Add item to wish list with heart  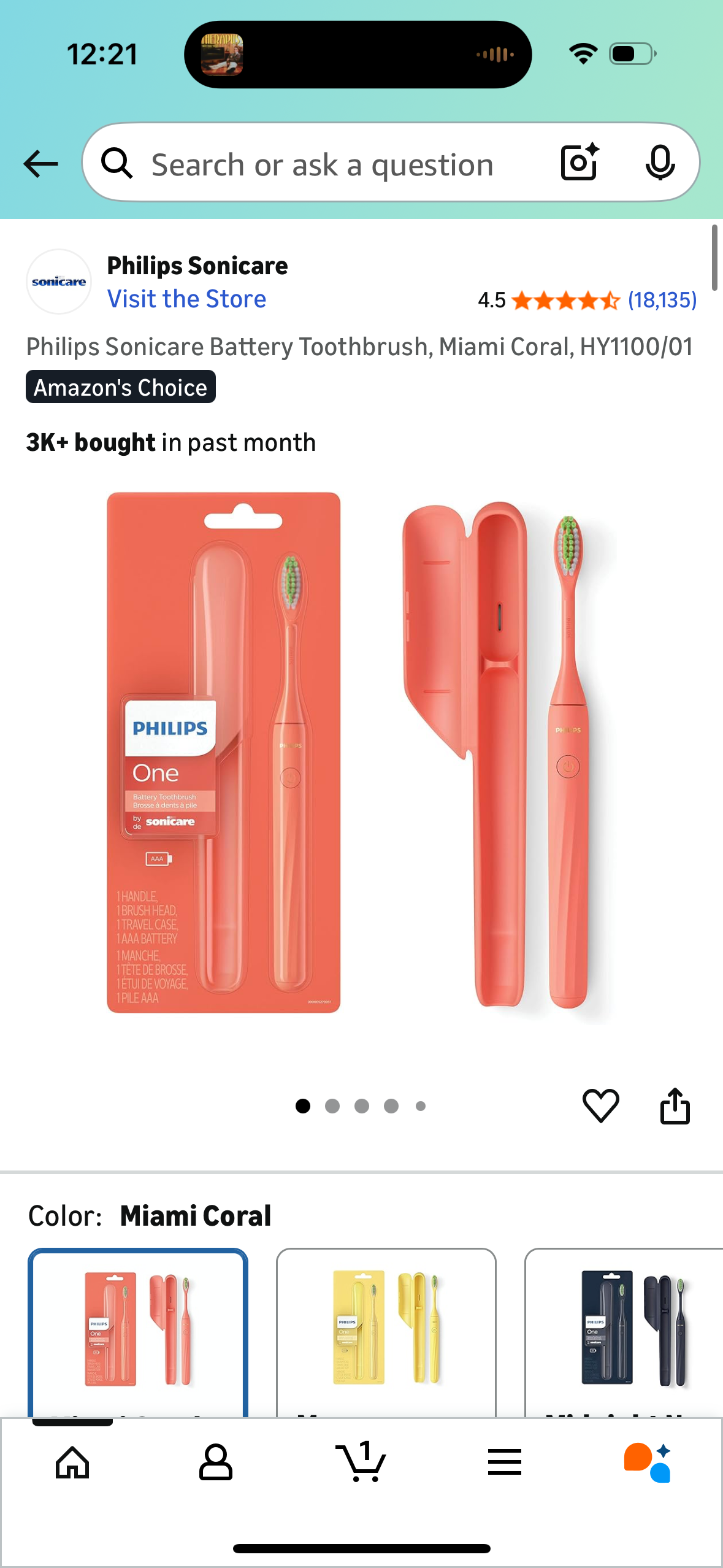tap(600, 1105)
